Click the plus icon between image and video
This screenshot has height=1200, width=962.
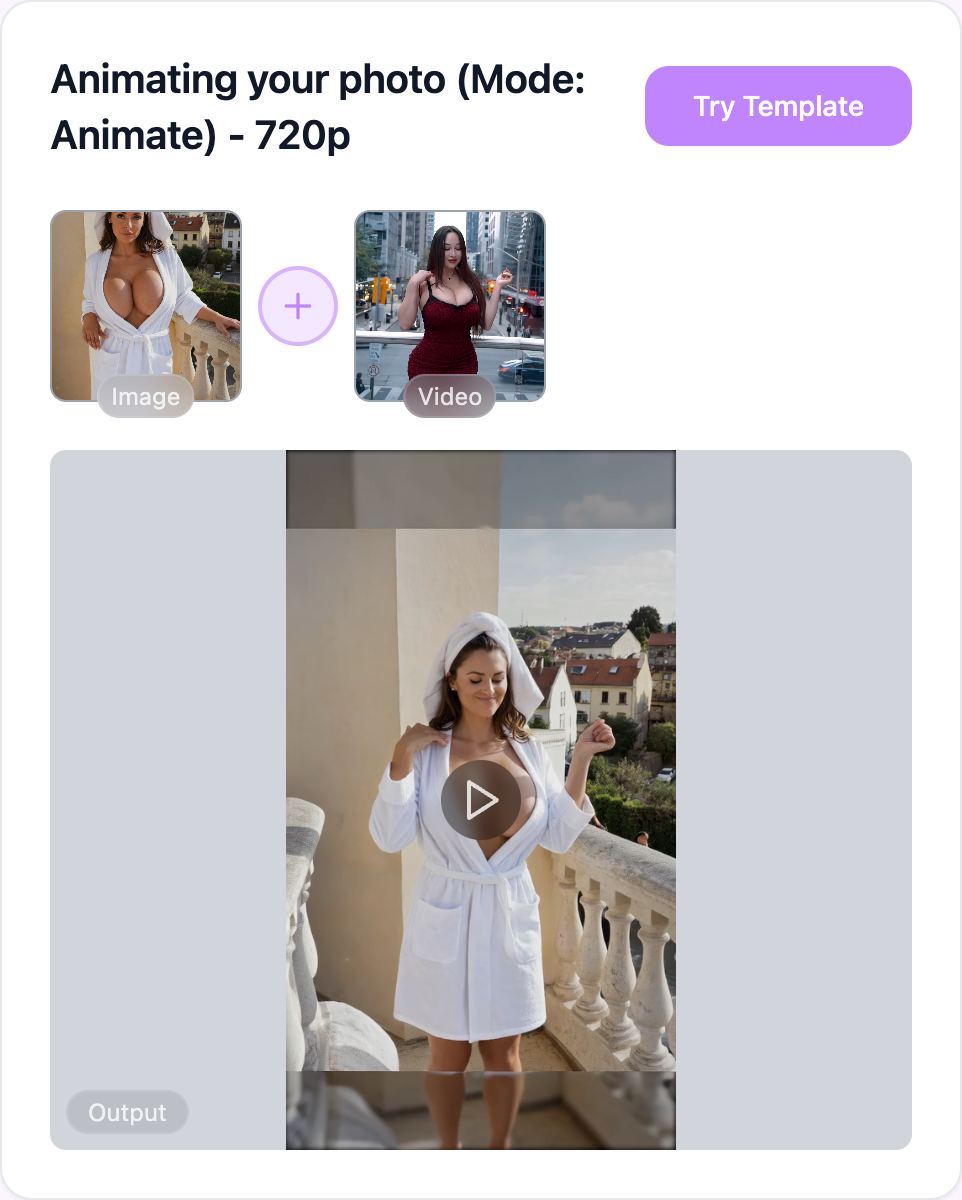[298, 307]
